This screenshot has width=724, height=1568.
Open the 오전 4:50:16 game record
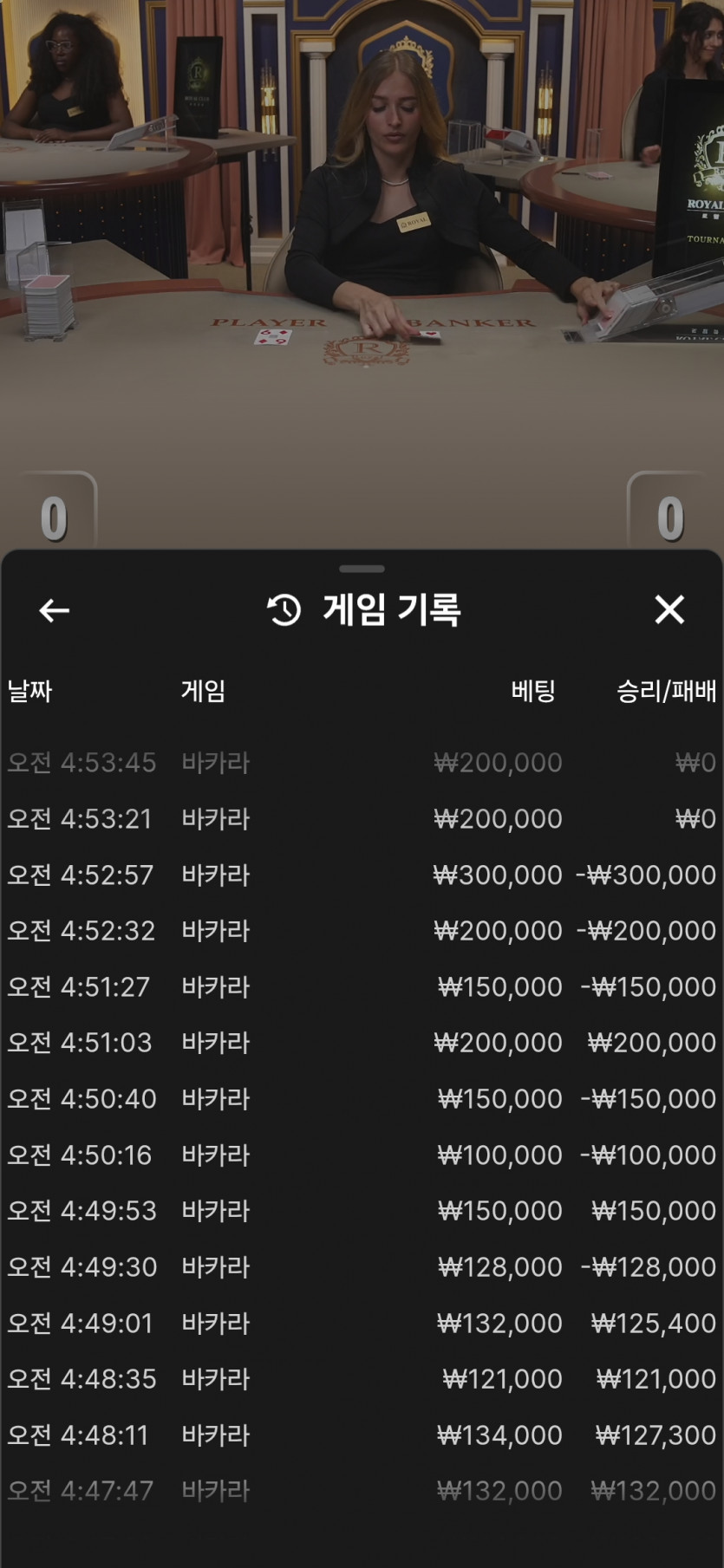click(x=362, y=1155)
